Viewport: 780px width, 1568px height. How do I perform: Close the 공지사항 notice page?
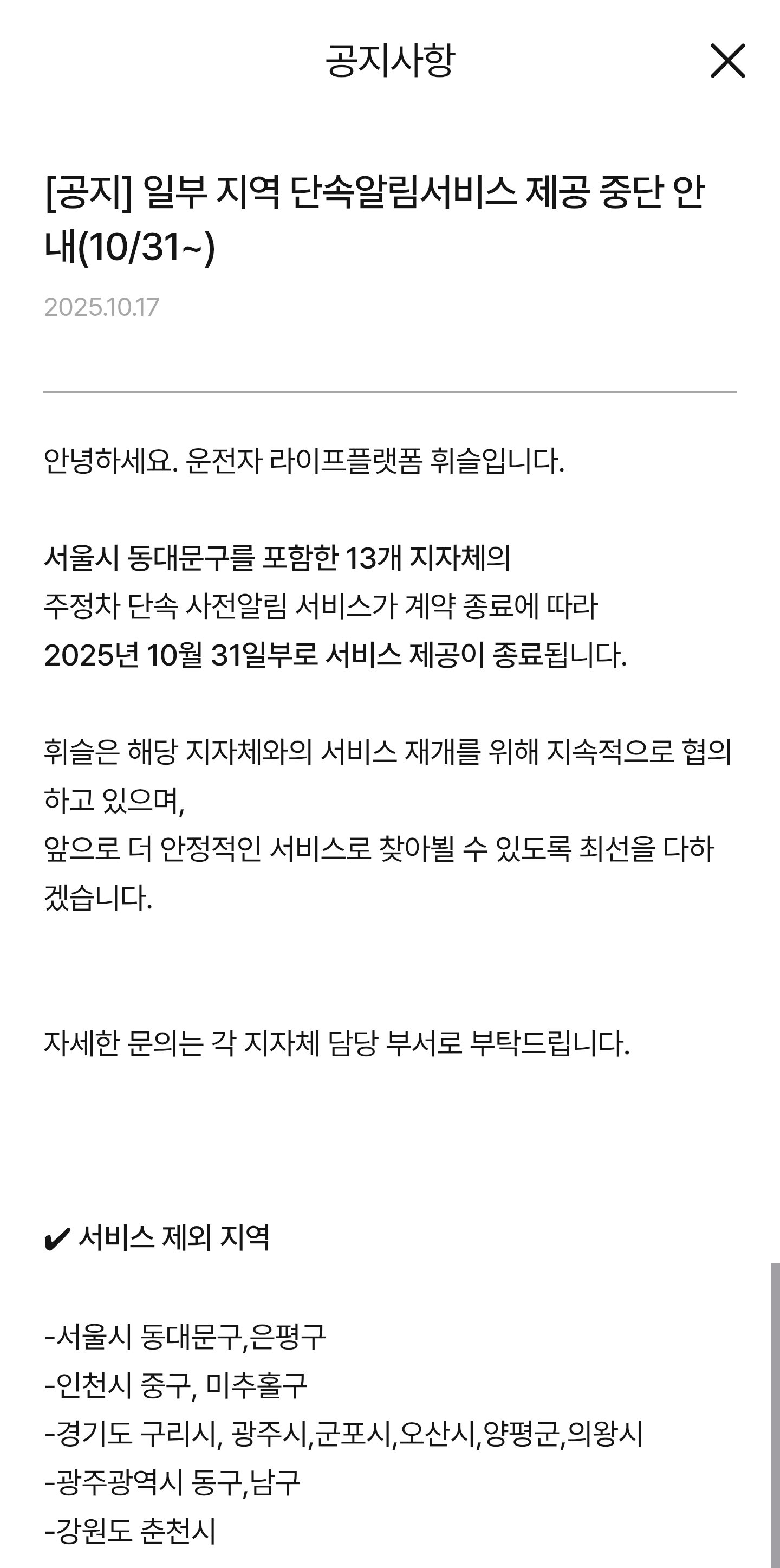[727, 61]
